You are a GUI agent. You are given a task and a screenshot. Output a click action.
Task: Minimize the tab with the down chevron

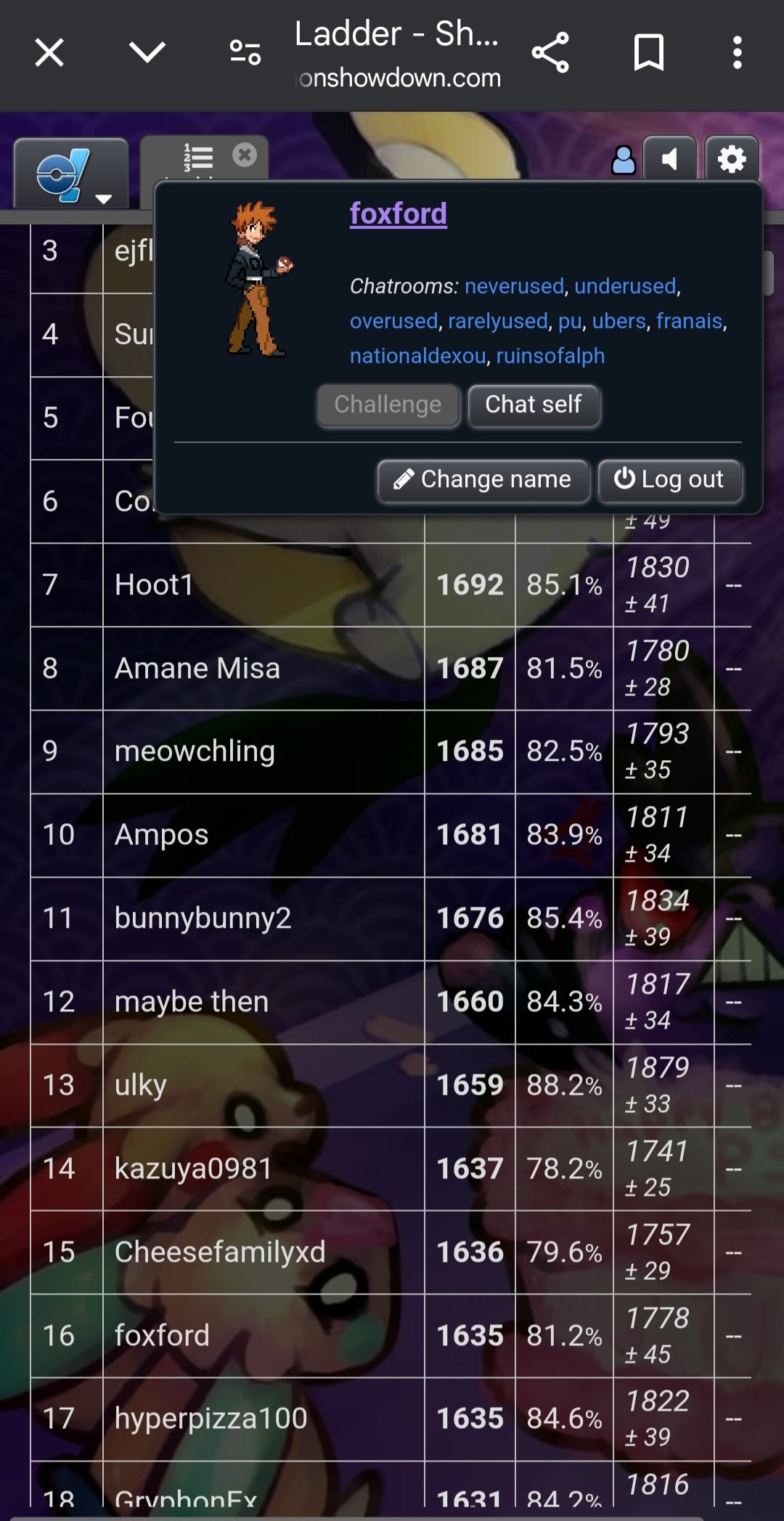pyautogui.click(x=147, y=52)
